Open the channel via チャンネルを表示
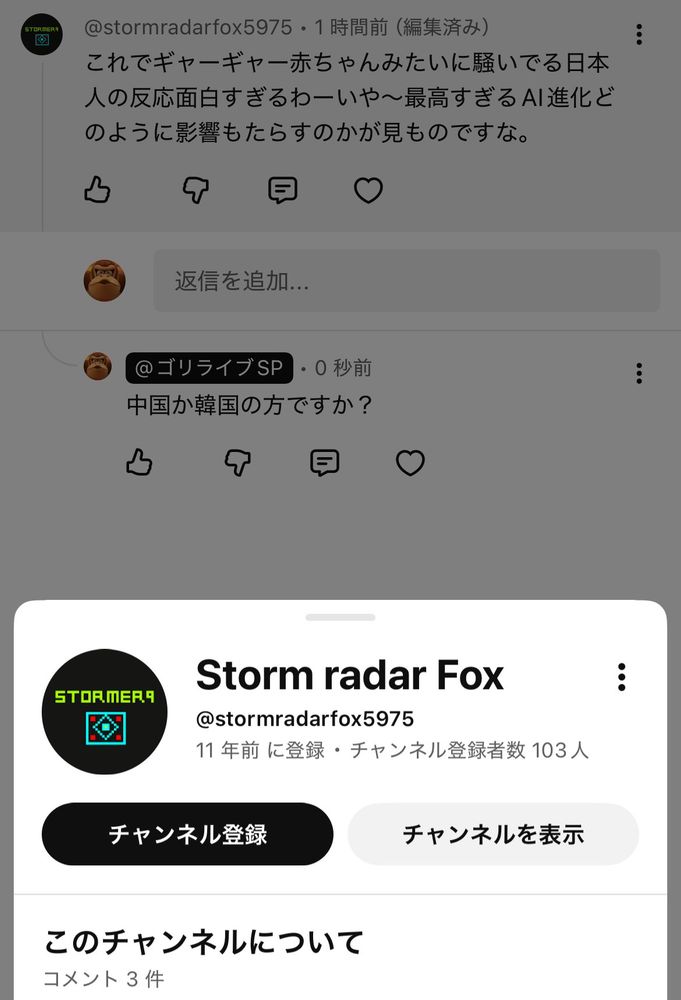681x1000 pixels. [493, 834]
